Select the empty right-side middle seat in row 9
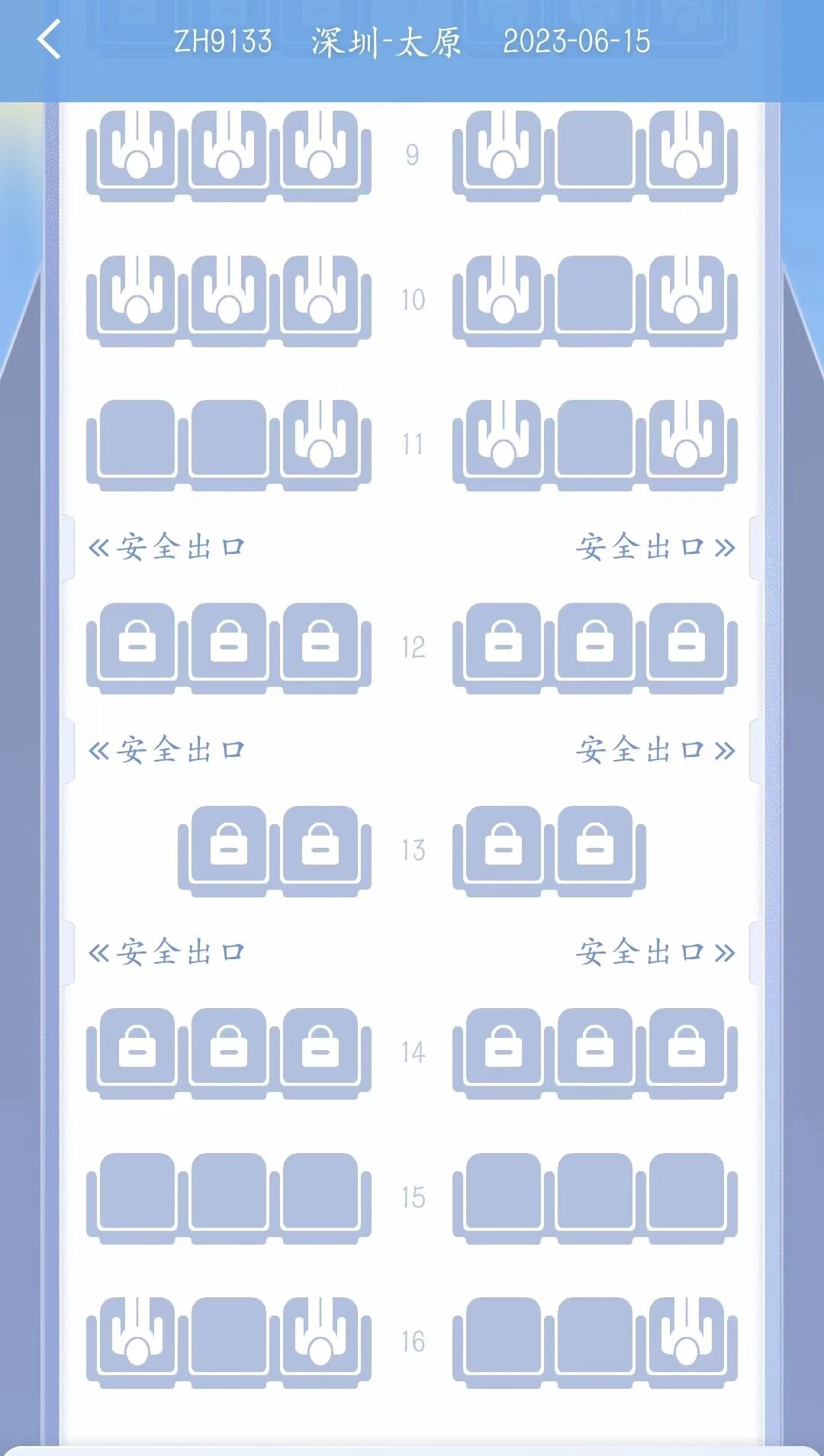 pyautogui.click(x=594, y=150)
